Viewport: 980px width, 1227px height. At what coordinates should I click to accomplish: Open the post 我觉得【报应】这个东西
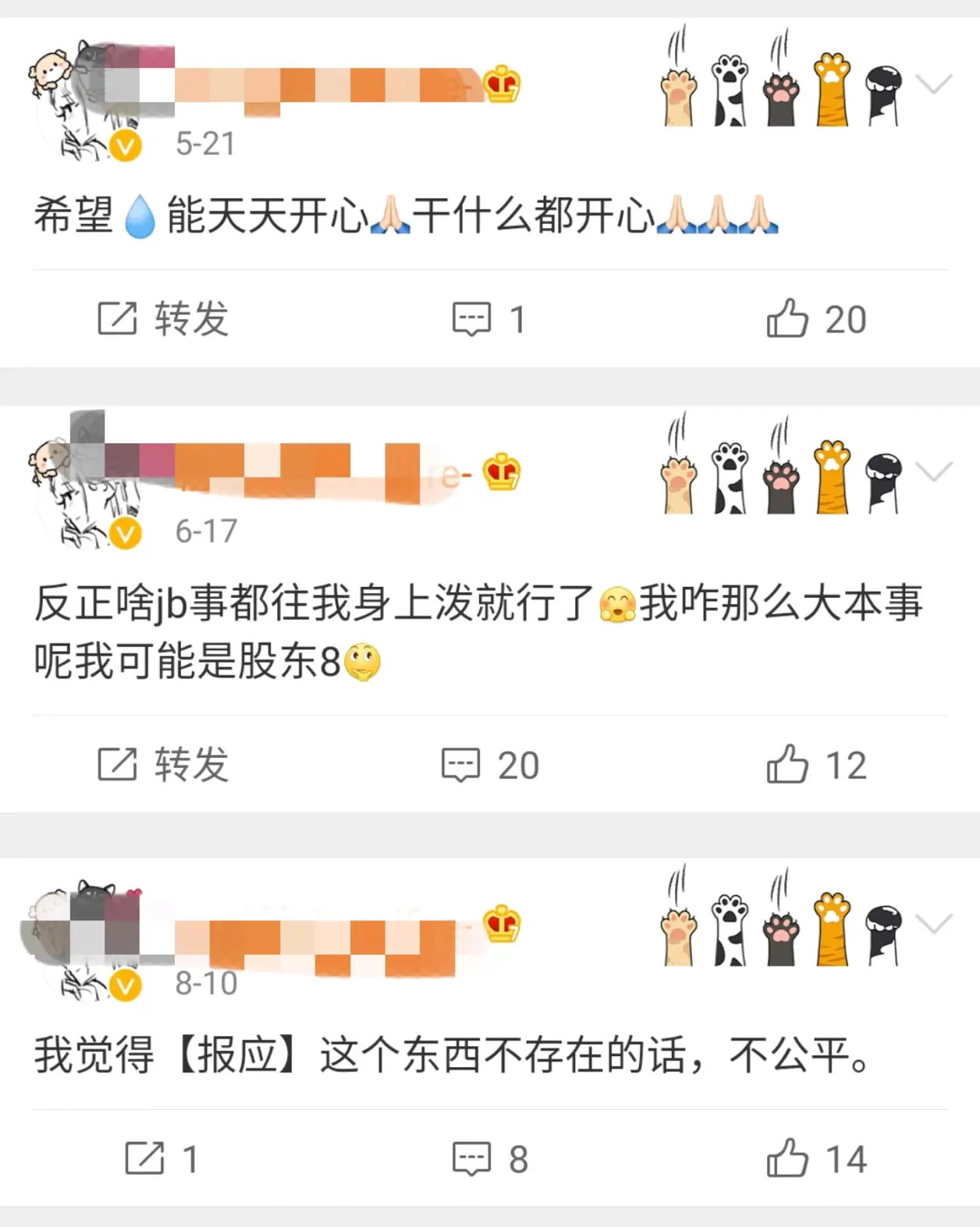coord(453,1055)
